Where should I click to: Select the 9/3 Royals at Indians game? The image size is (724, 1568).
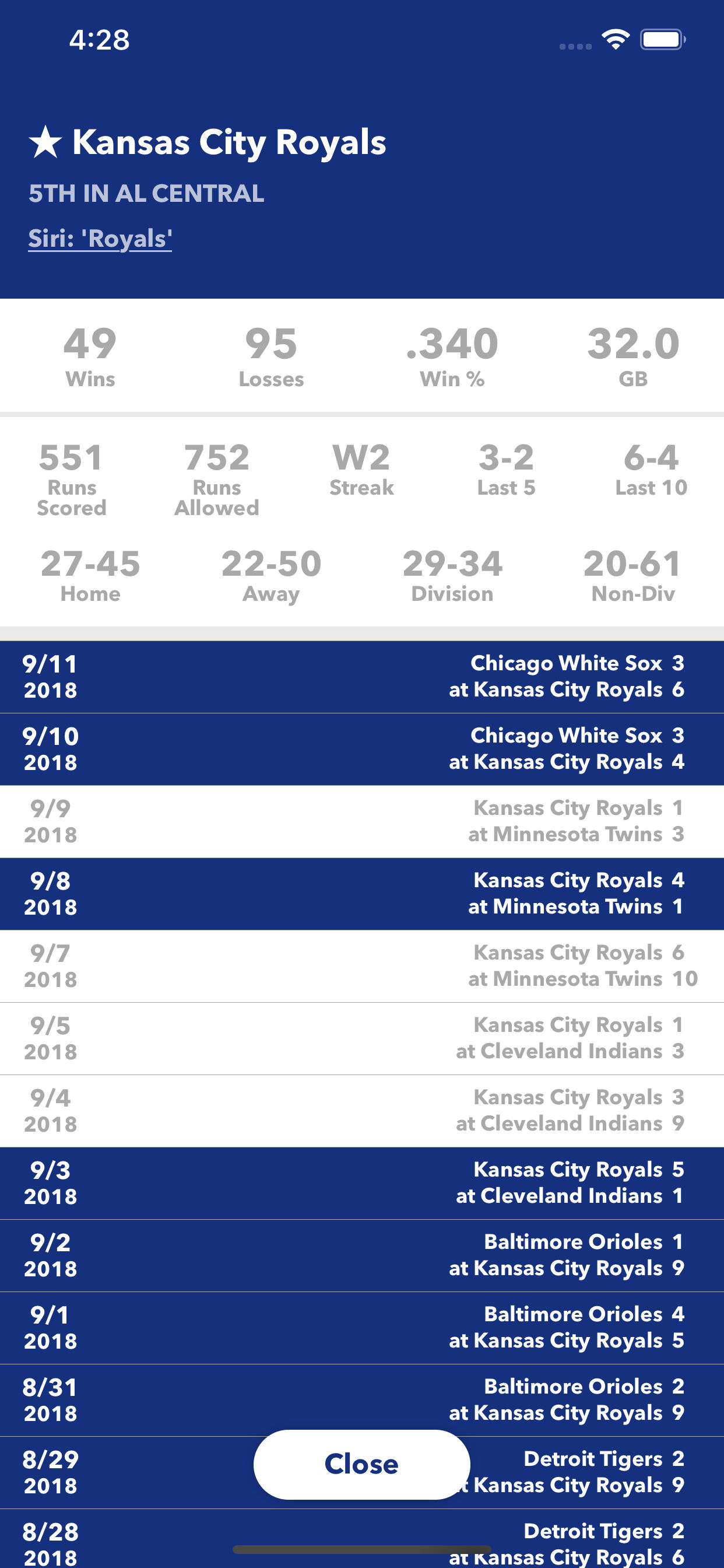(x=361, y=1184)
